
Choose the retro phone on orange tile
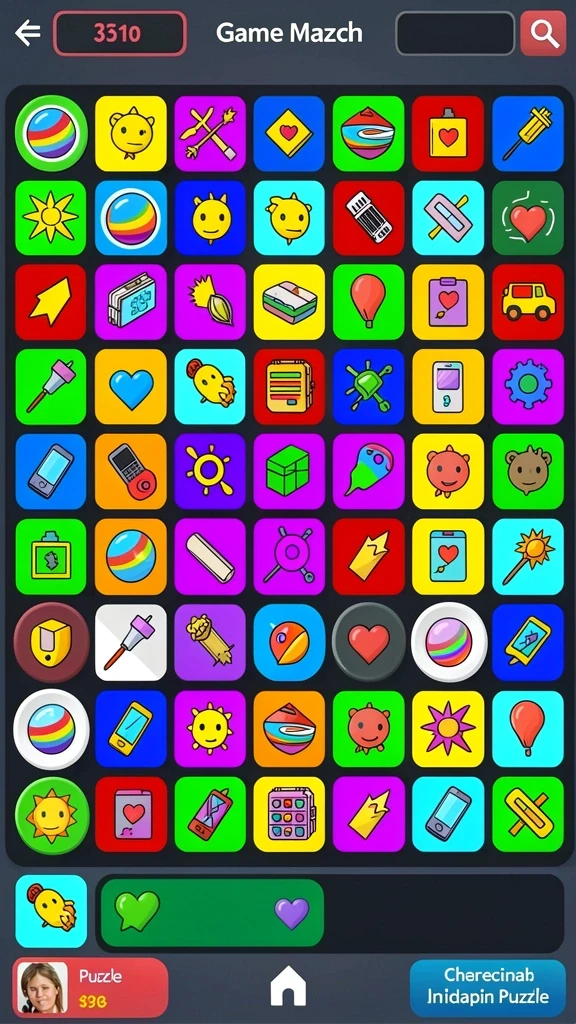[131, 471]
